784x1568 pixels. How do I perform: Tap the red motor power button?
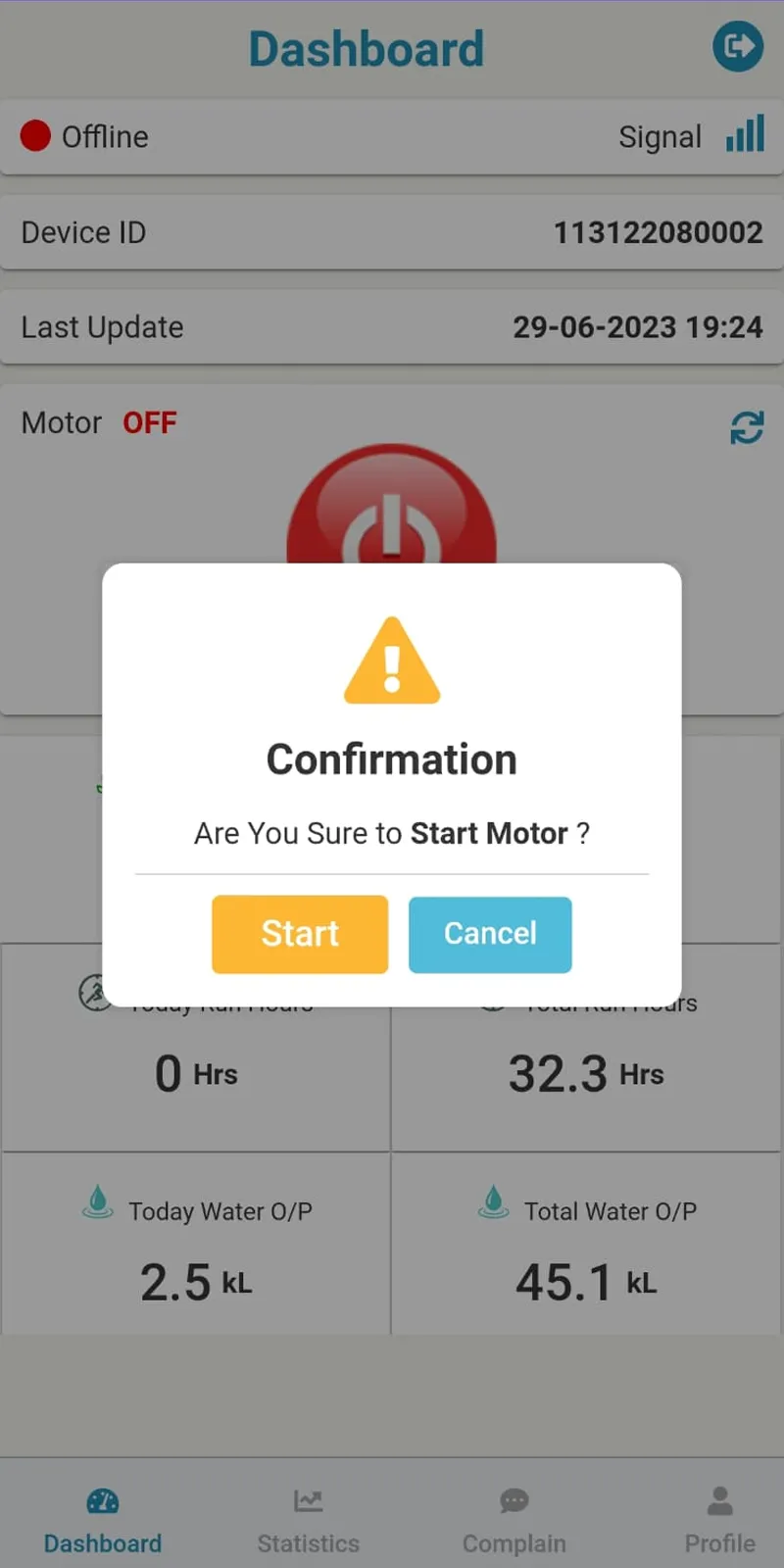392,510
